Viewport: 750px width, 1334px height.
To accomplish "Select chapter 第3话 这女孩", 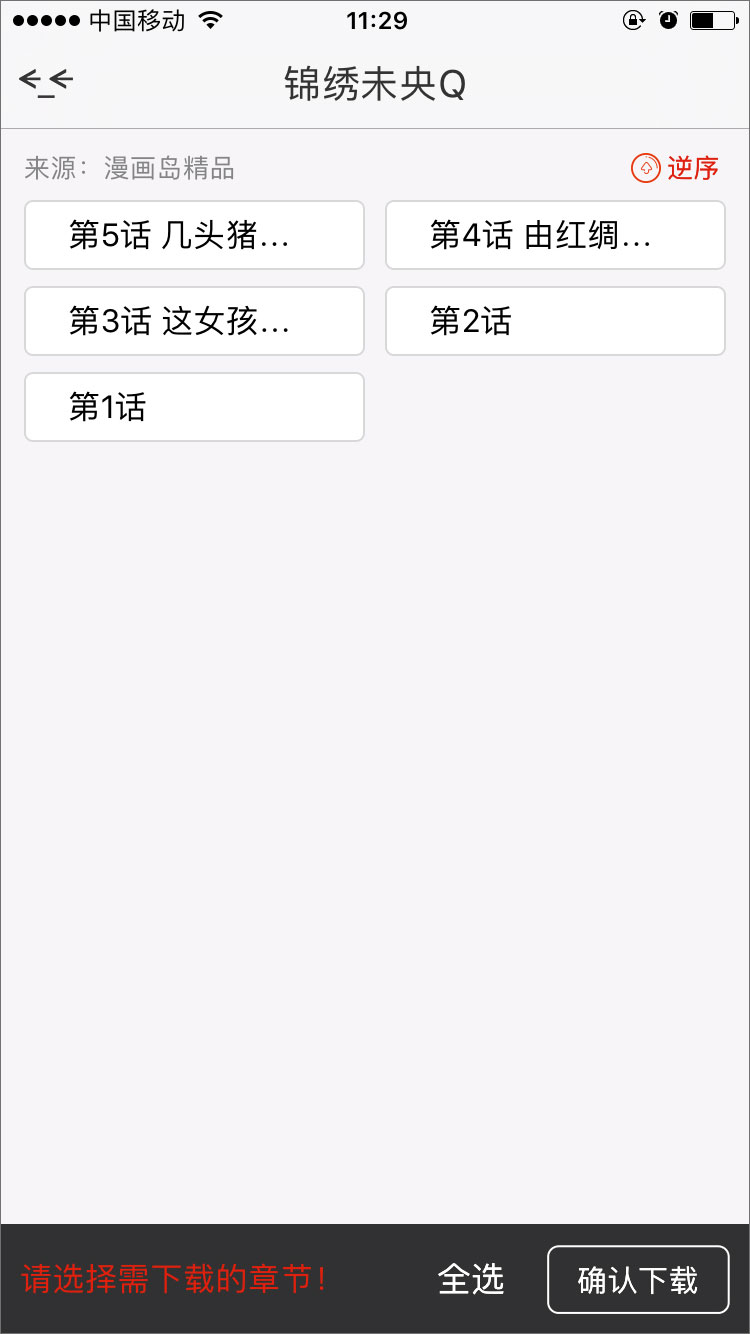I will [x=194, y=321].
